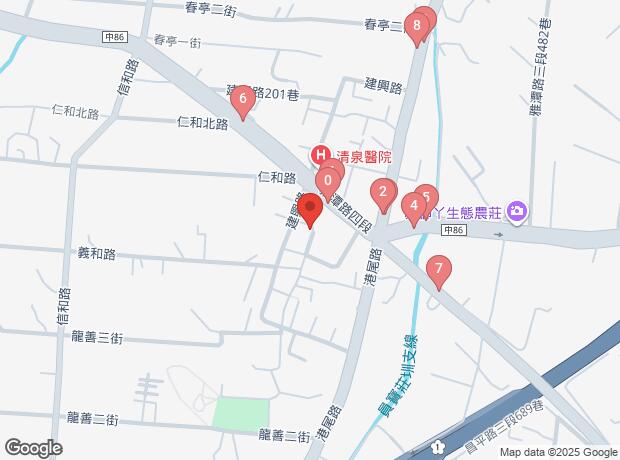620x460 pixels.
Task: Open the 清泉醫院 hospital place icon
Action: coord(323,156)
